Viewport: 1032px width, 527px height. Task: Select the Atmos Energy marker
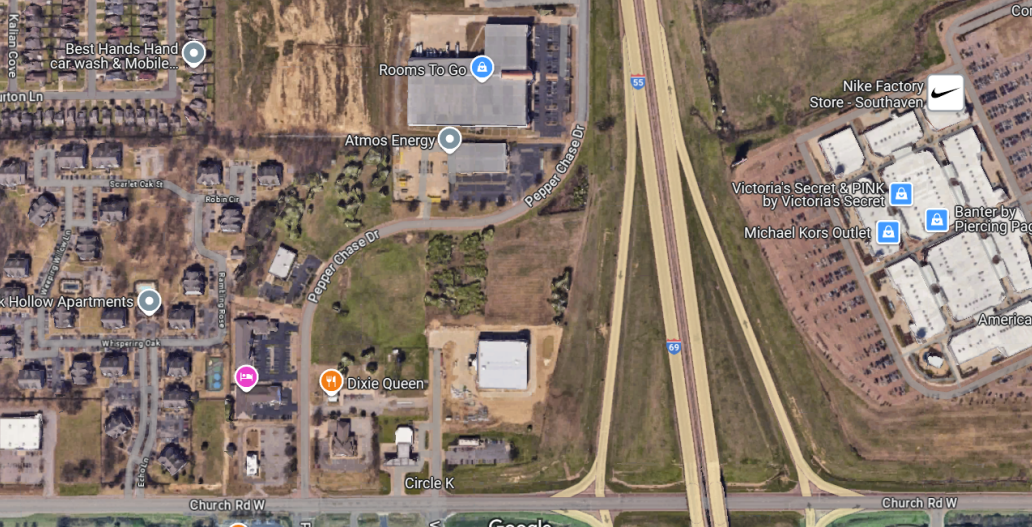450,139
